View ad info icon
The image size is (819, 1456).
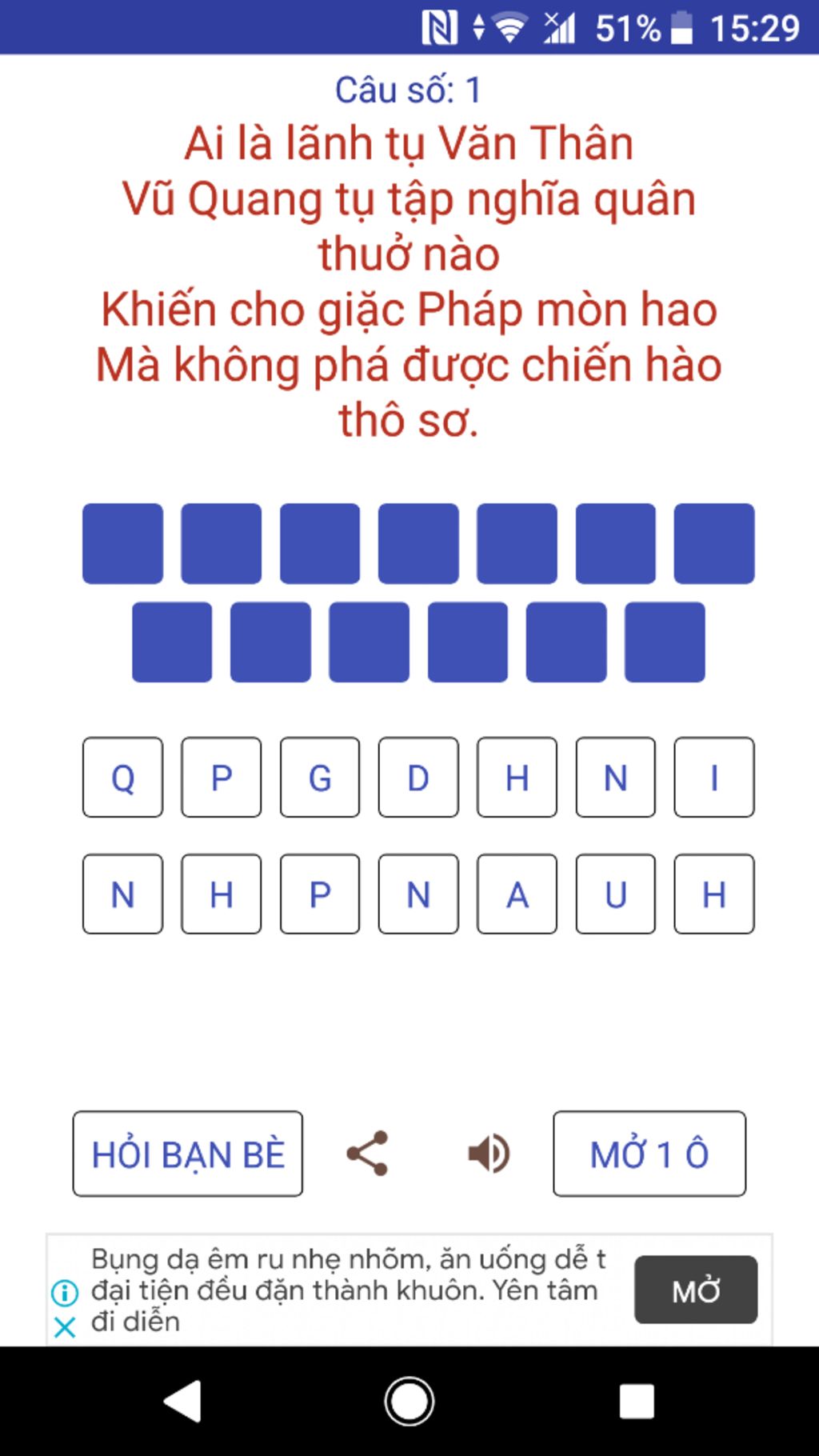point(64,1292)
